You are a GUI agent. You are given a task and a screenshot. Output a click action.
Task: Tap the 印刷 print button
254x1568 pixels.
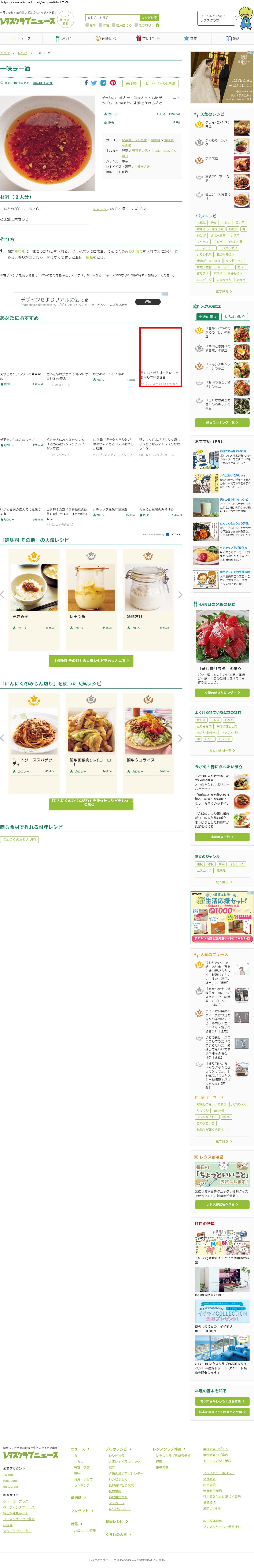coord(131,83)
